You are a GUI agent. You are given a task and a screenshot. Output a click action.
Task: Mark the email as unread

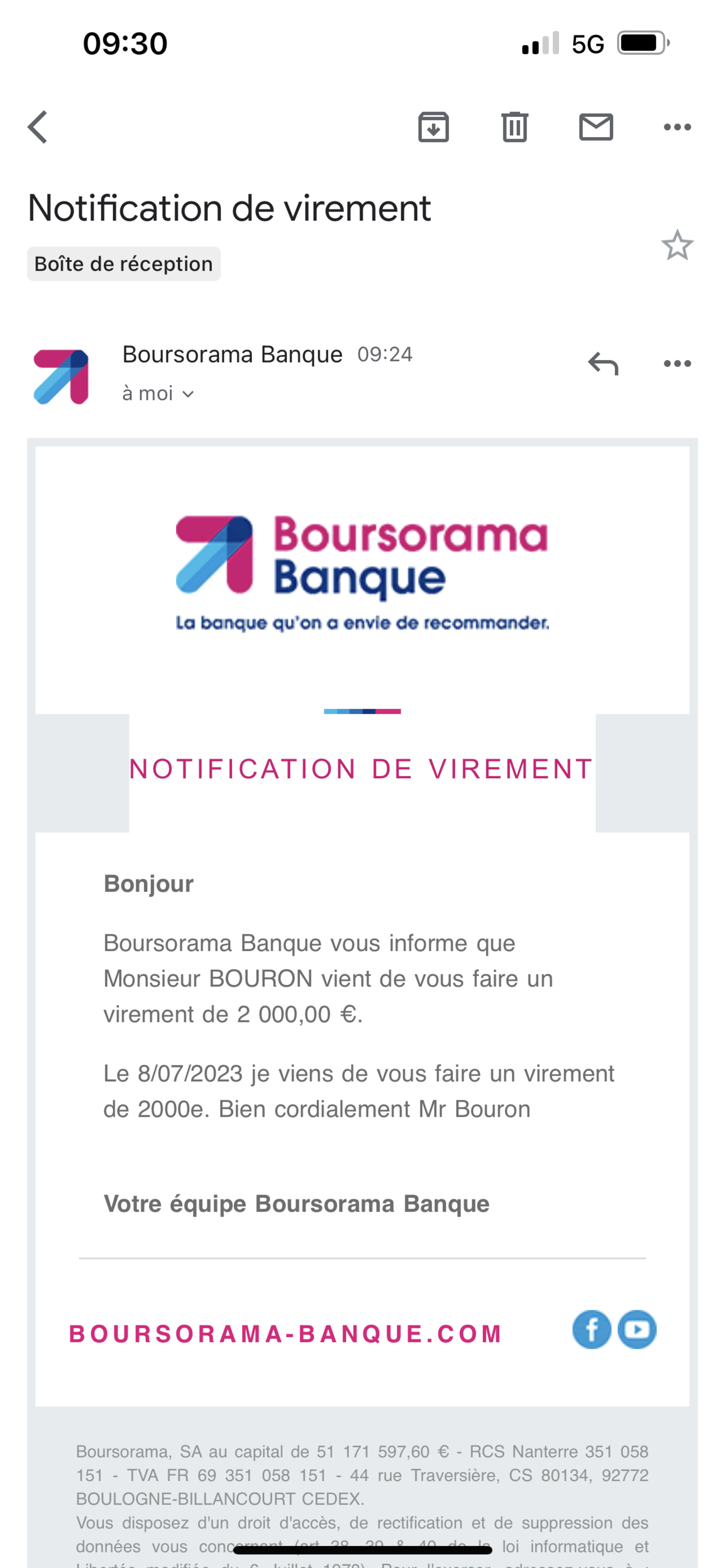(595, 127)
